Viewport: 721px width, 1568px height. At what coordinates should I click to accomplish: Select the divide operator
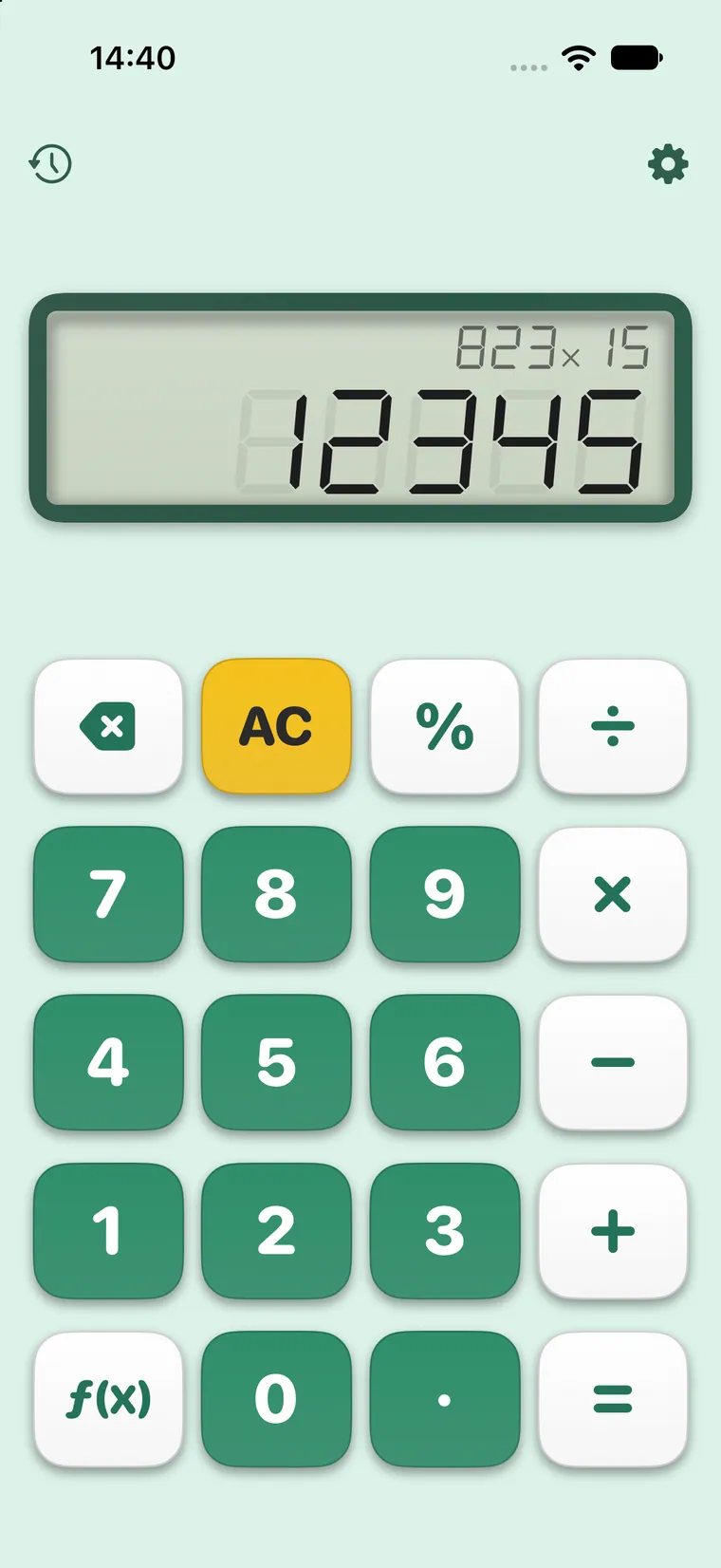pos(613,727)
